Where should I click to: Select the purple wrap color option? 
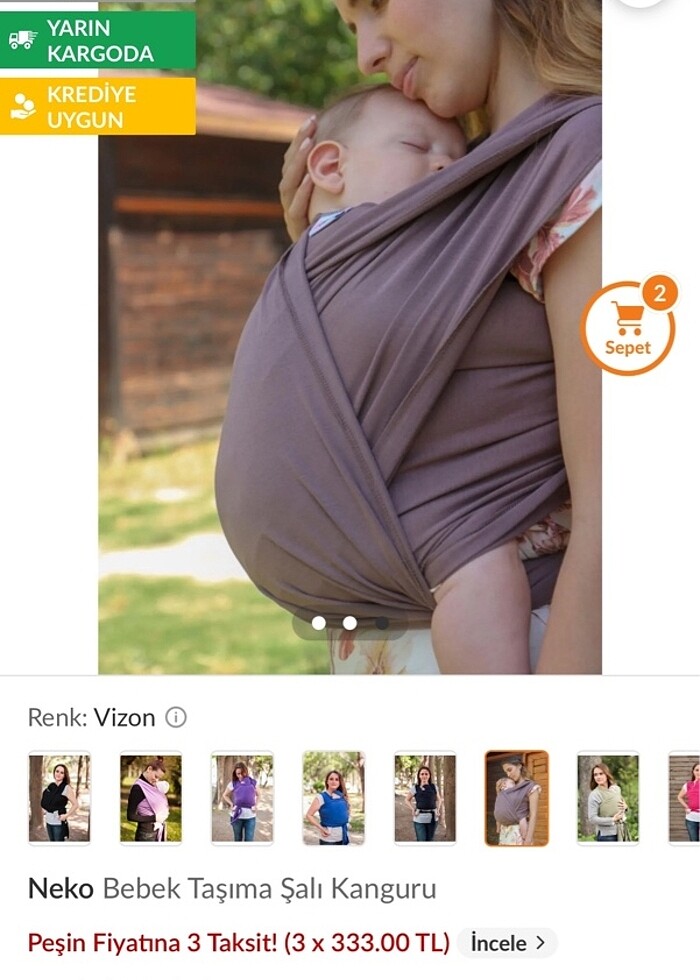tap(242, 798)
